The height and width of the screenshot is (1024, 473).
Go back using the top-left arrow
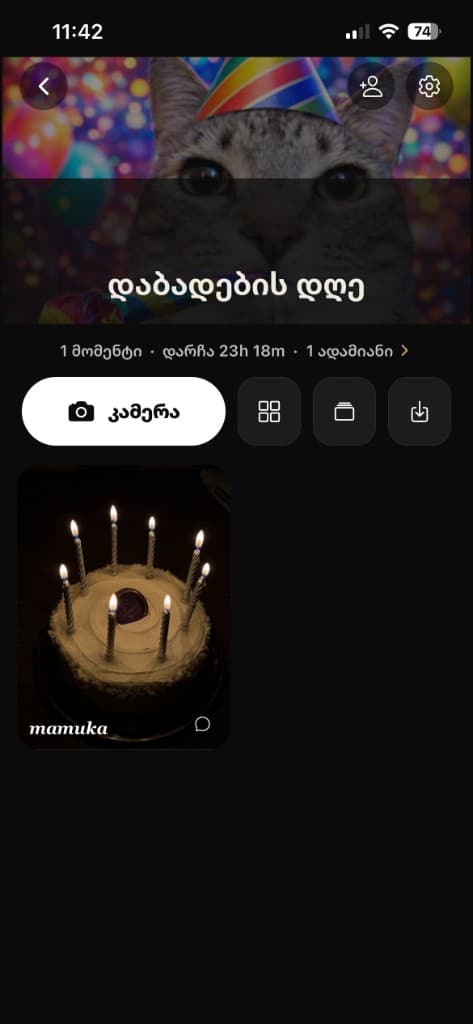click(44, 86)
